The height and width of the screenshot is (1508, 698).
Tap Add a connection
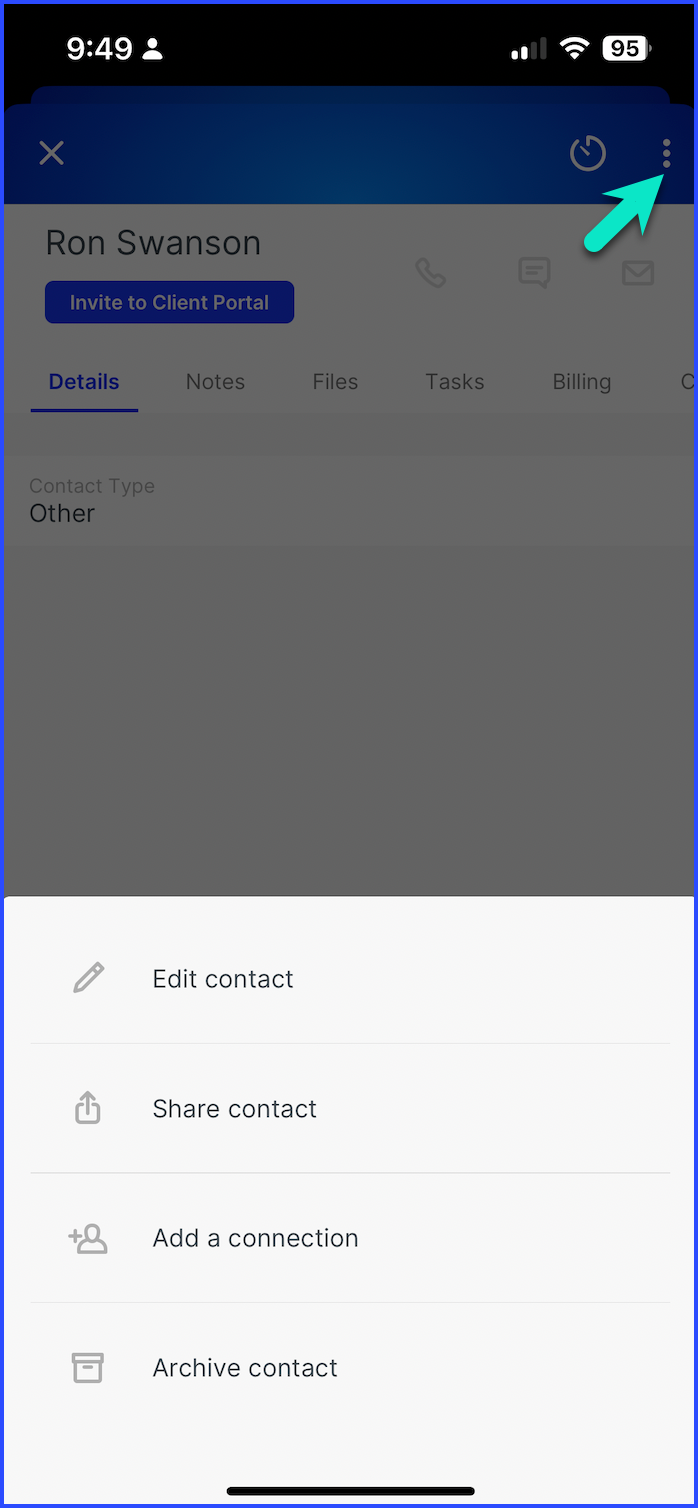pyautogui.click(x=349, y=1238)
